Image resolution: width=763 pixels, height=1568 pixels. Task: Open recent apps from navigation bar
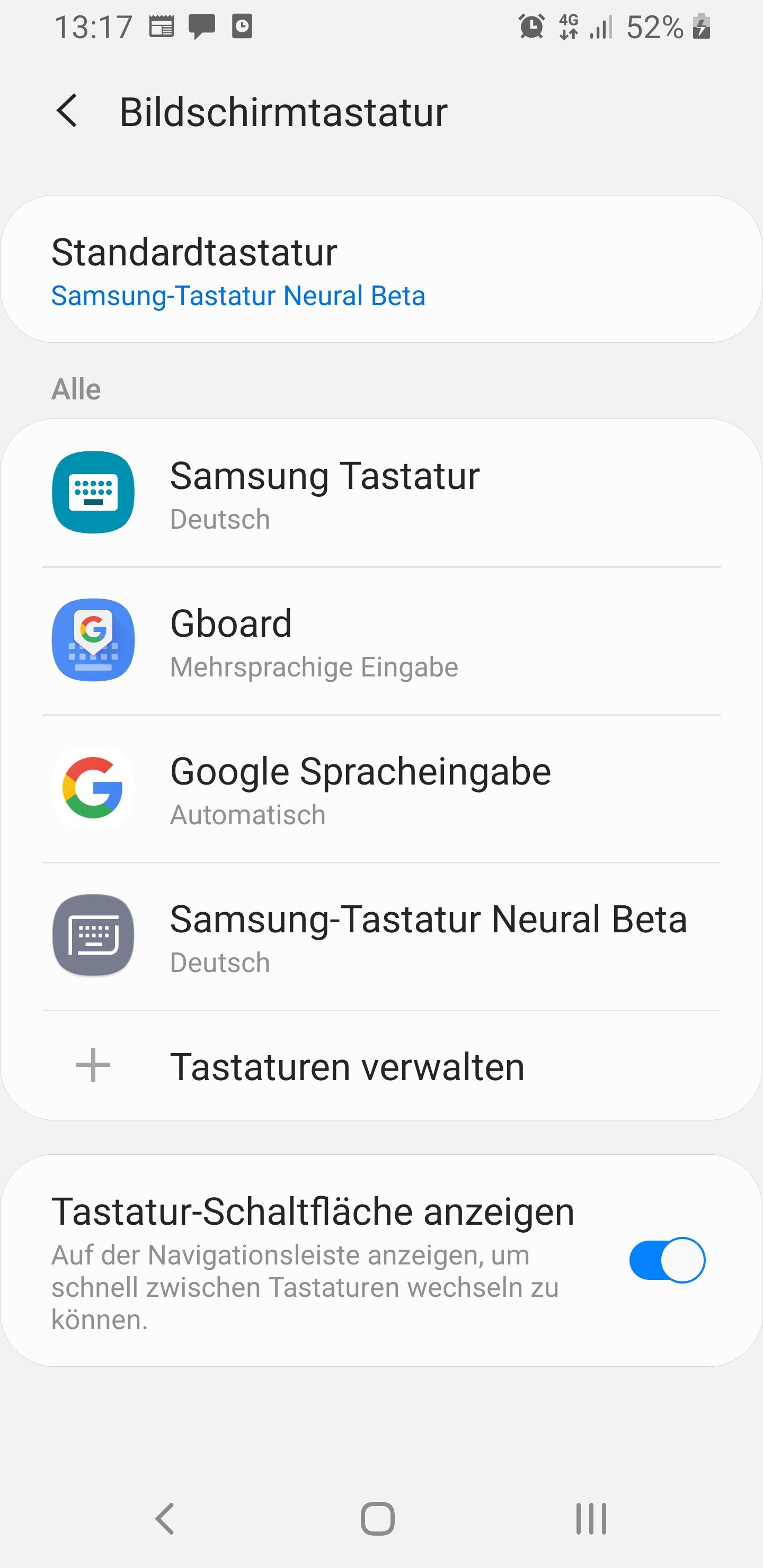click(x=591, y=1519)
